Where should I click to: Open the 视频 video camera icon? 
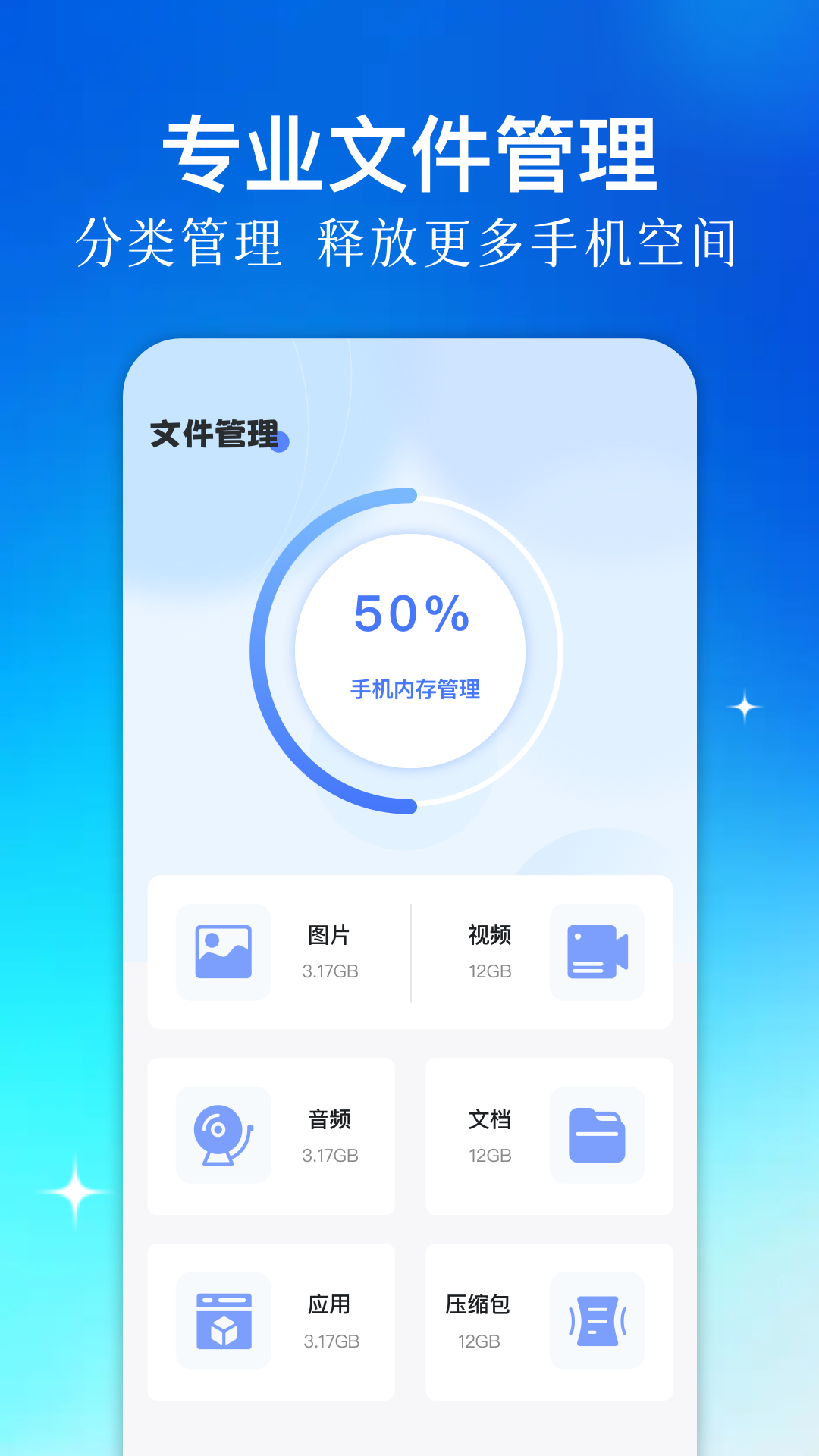coord(598,954)
